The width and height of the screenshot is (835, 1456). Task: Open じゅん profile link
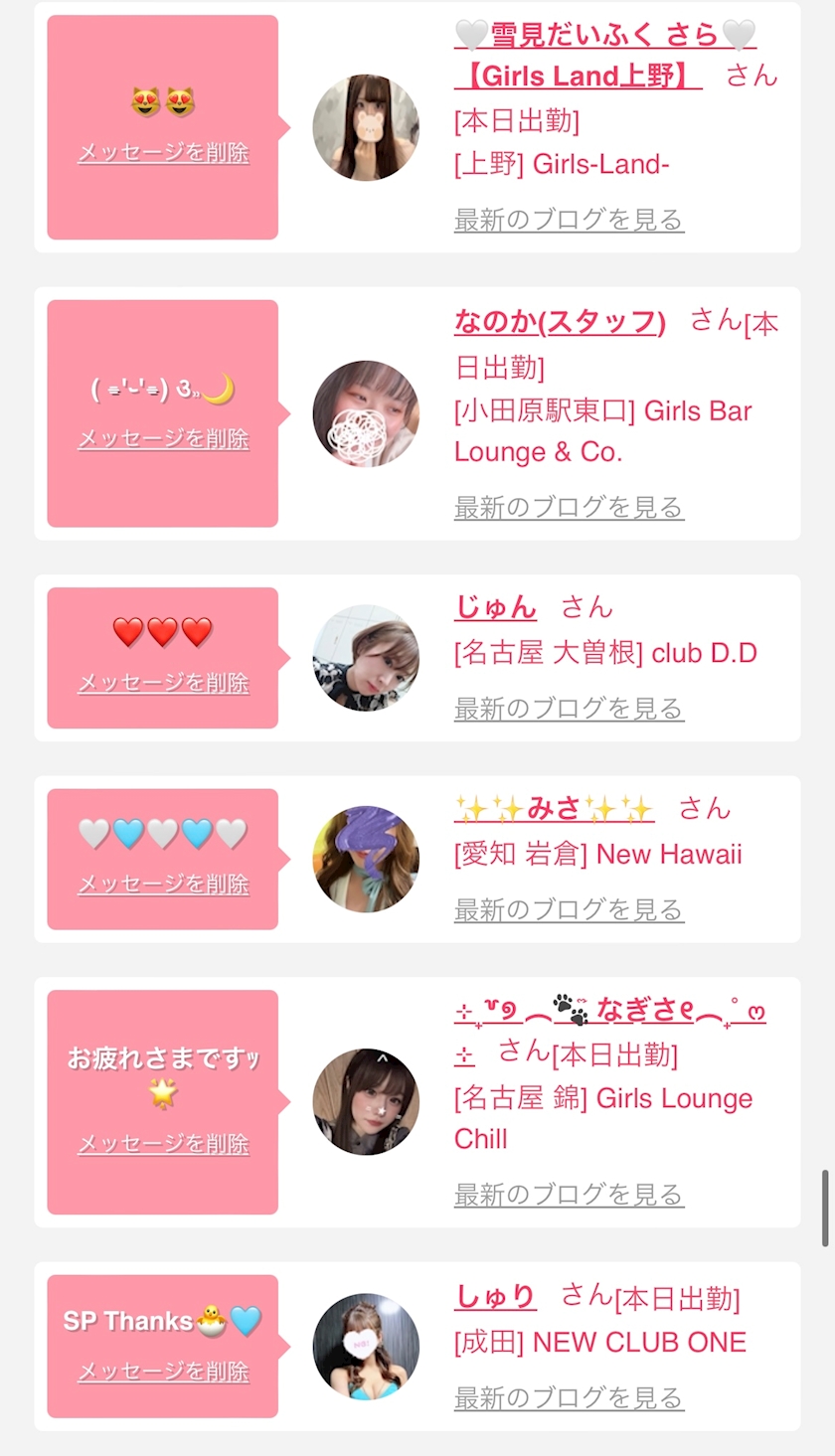point(495,606)
